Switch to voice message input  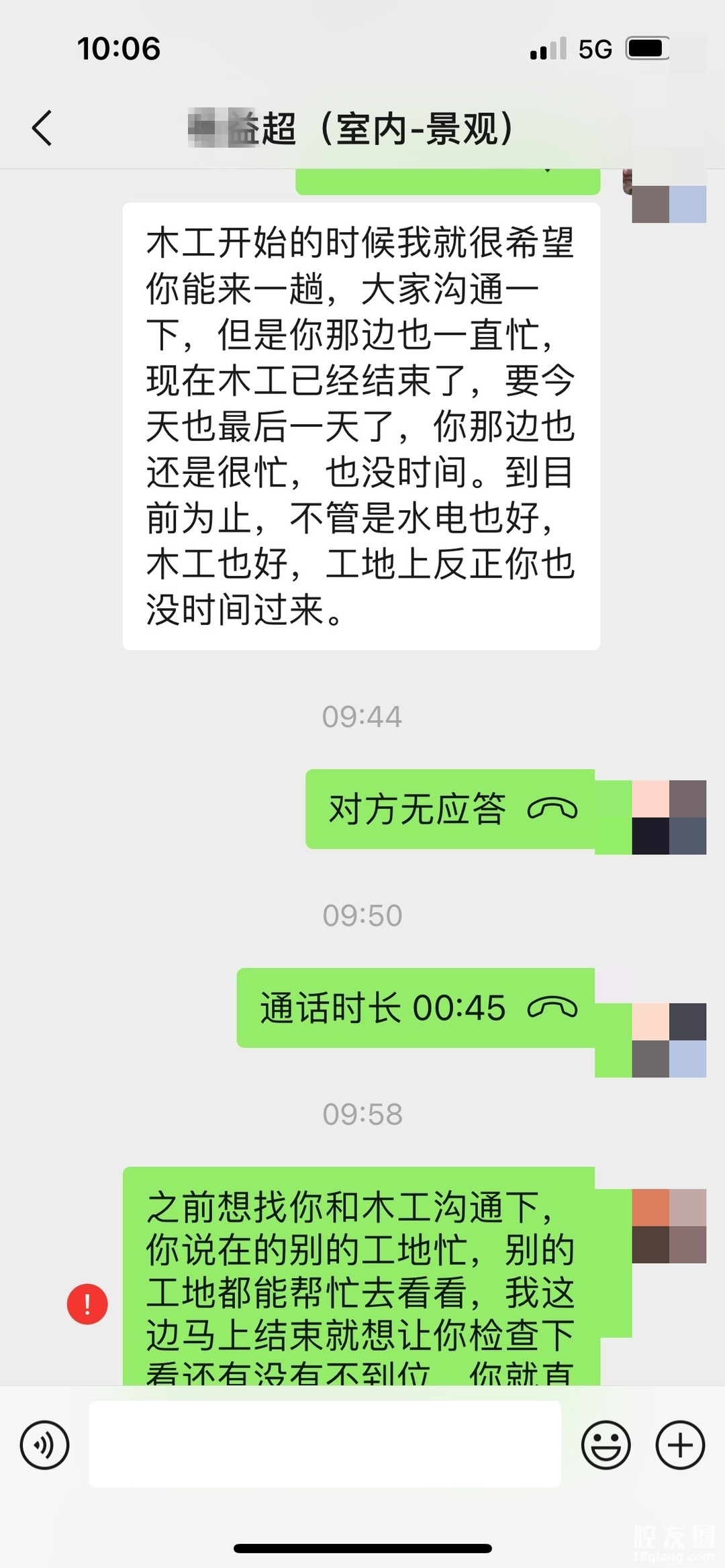coord(44,1444)
